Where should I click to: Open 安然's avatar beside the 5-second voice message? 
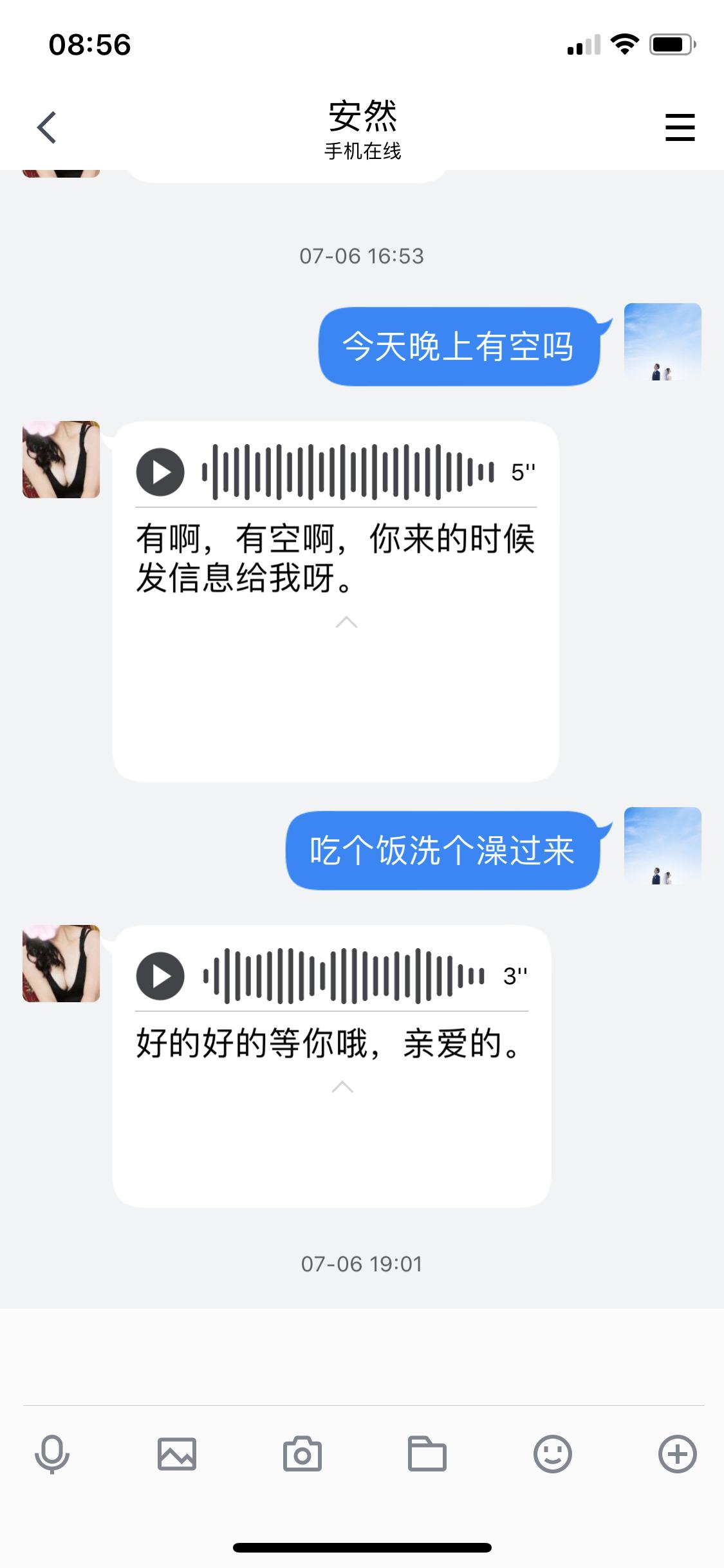coord(61,460)
